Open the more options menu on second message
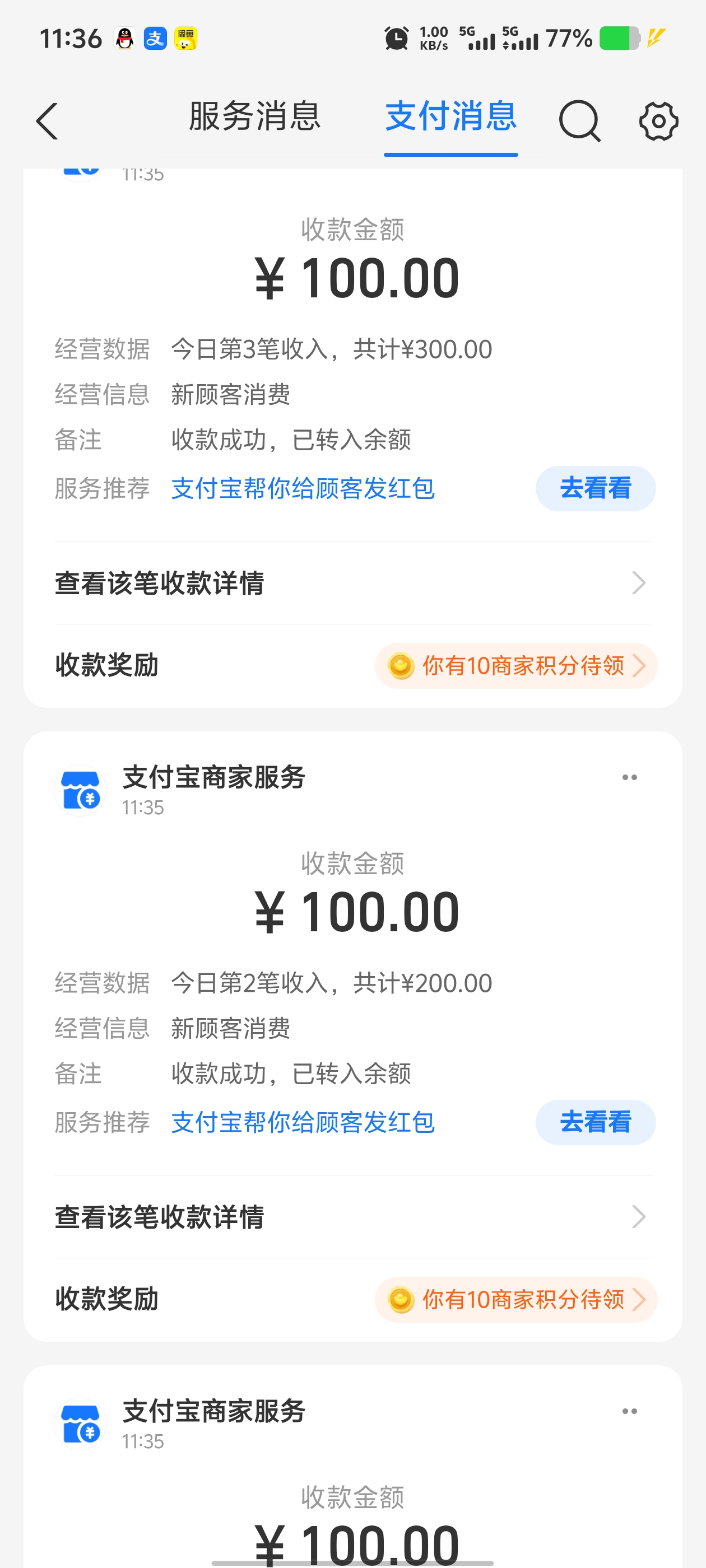This screenshot has height=1568, width=706. coord(629,776)
